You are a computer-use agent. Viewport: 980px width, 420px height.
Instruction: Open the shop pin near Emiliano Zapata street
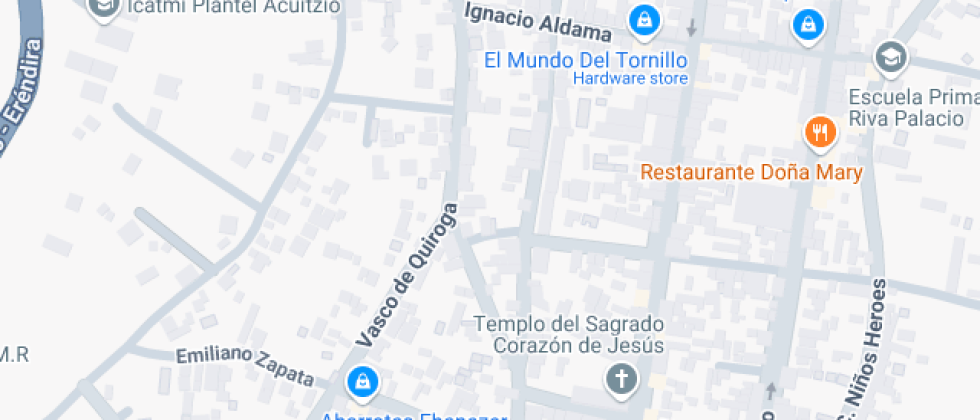click(361, 382)
